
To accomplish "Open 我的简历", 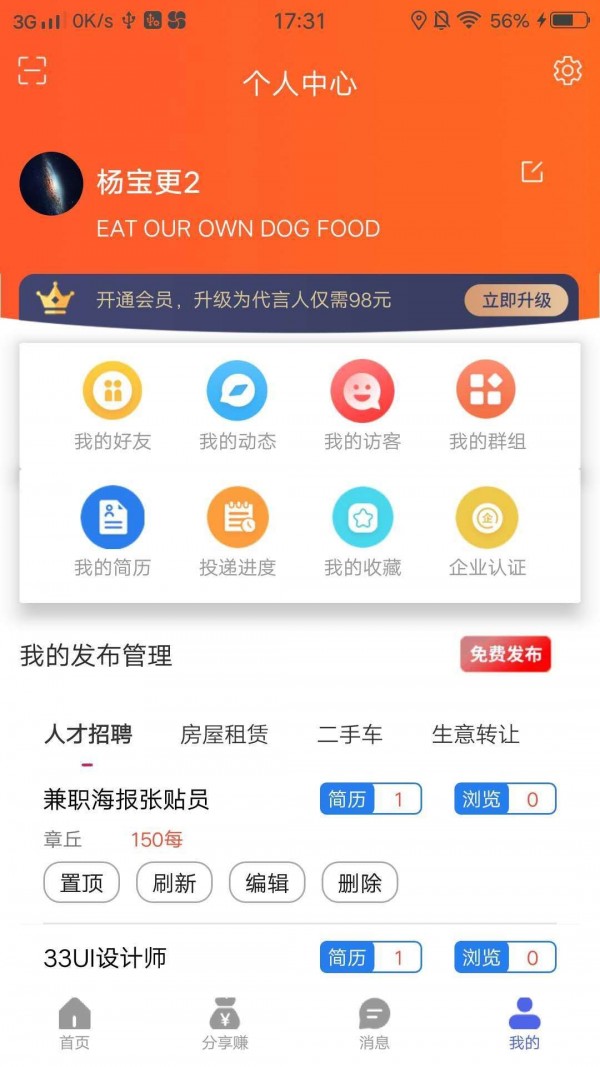I will [x=112, y=531].
